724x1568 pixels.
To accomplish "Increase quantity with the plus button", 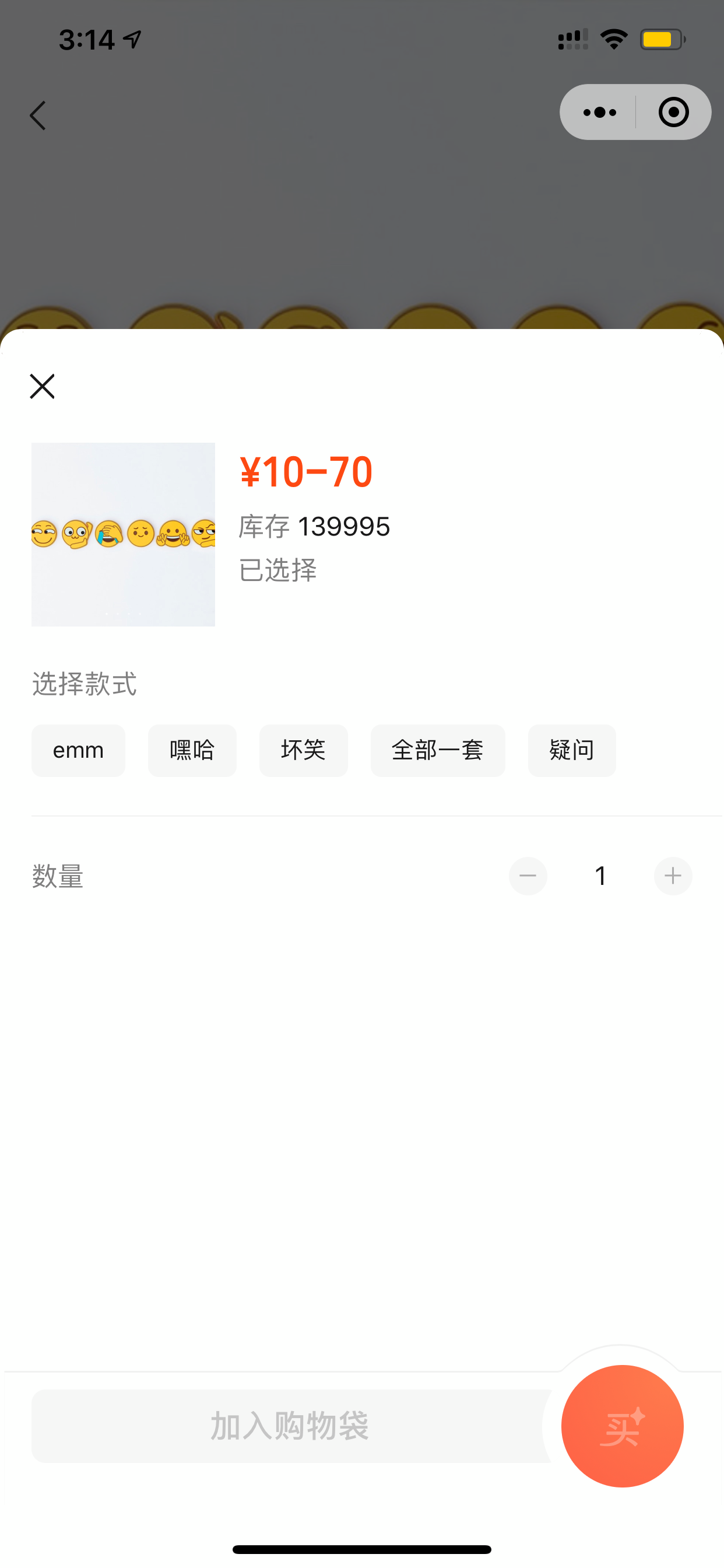I will click(672, 876).
